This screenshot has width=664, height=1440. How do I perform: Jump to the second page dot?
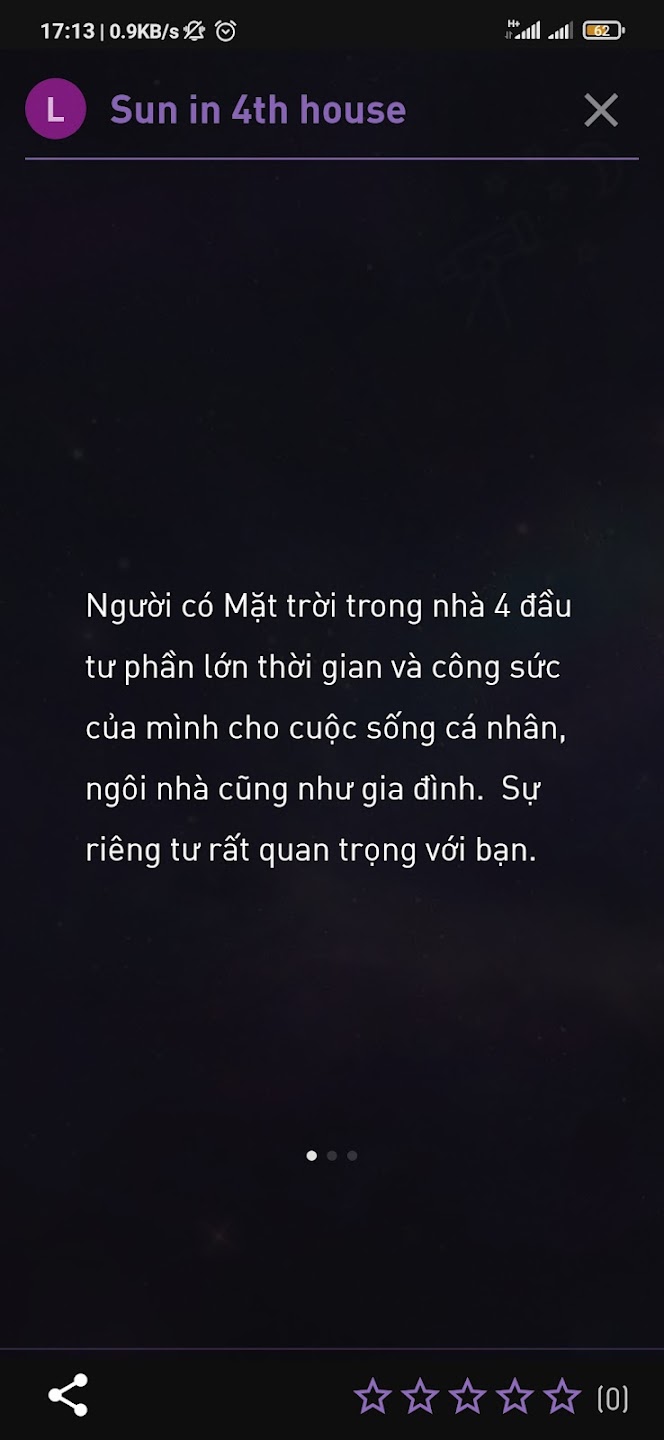click(x=332, y=1156)
